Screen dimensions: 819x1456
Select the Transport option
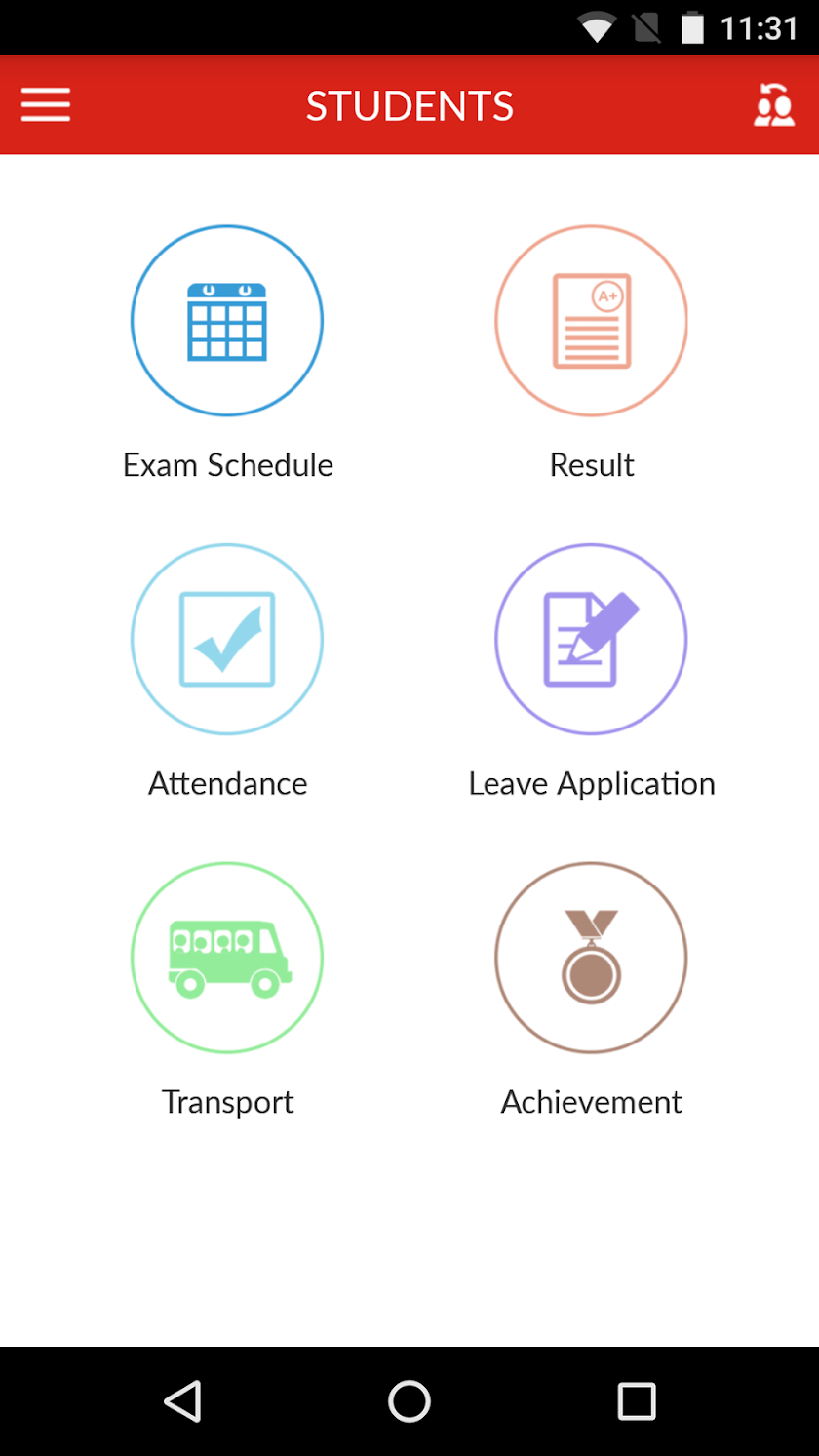[227, 957]
